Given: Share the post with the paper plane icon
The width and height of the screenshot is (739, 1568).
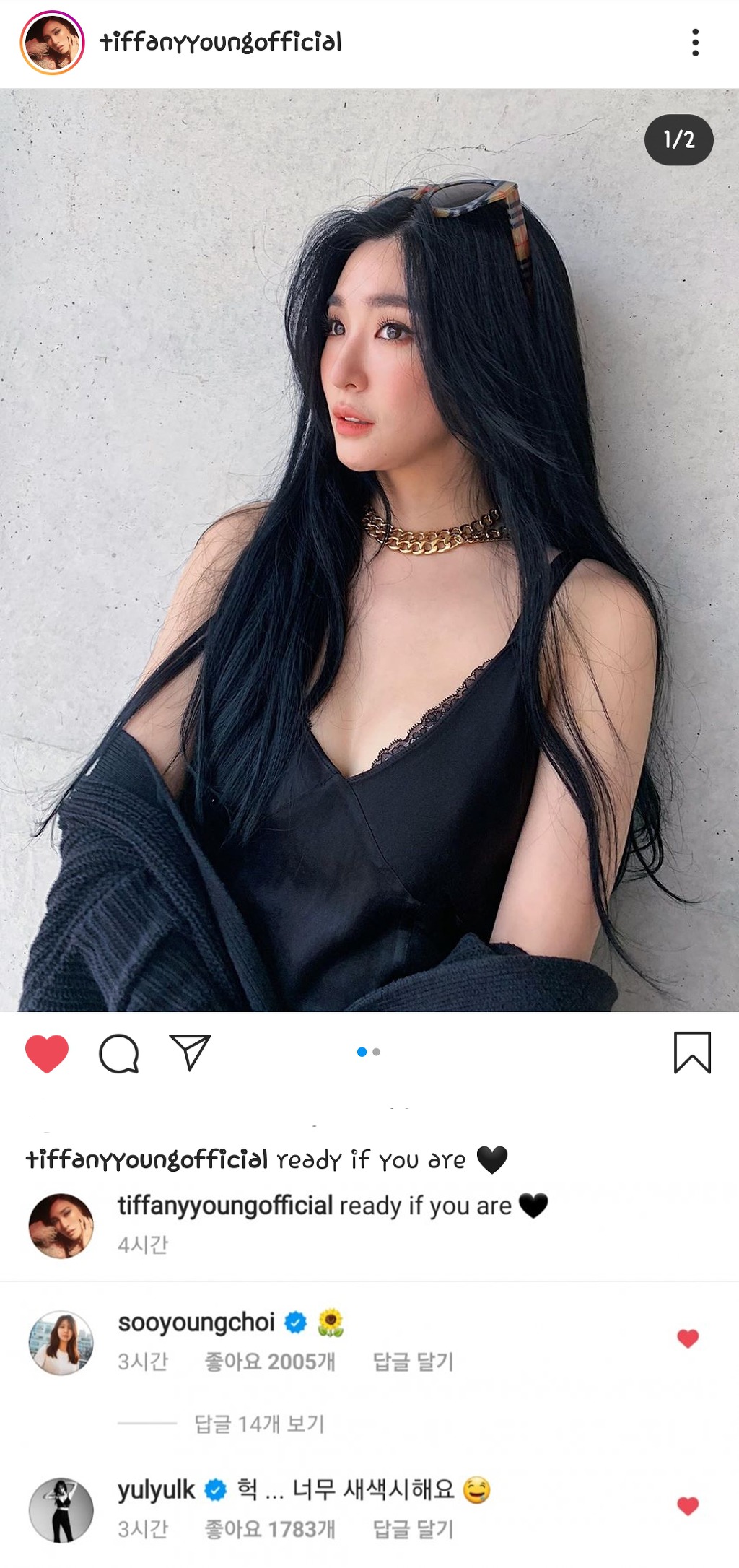Looking at the screenshot, I should [190, 1053].
